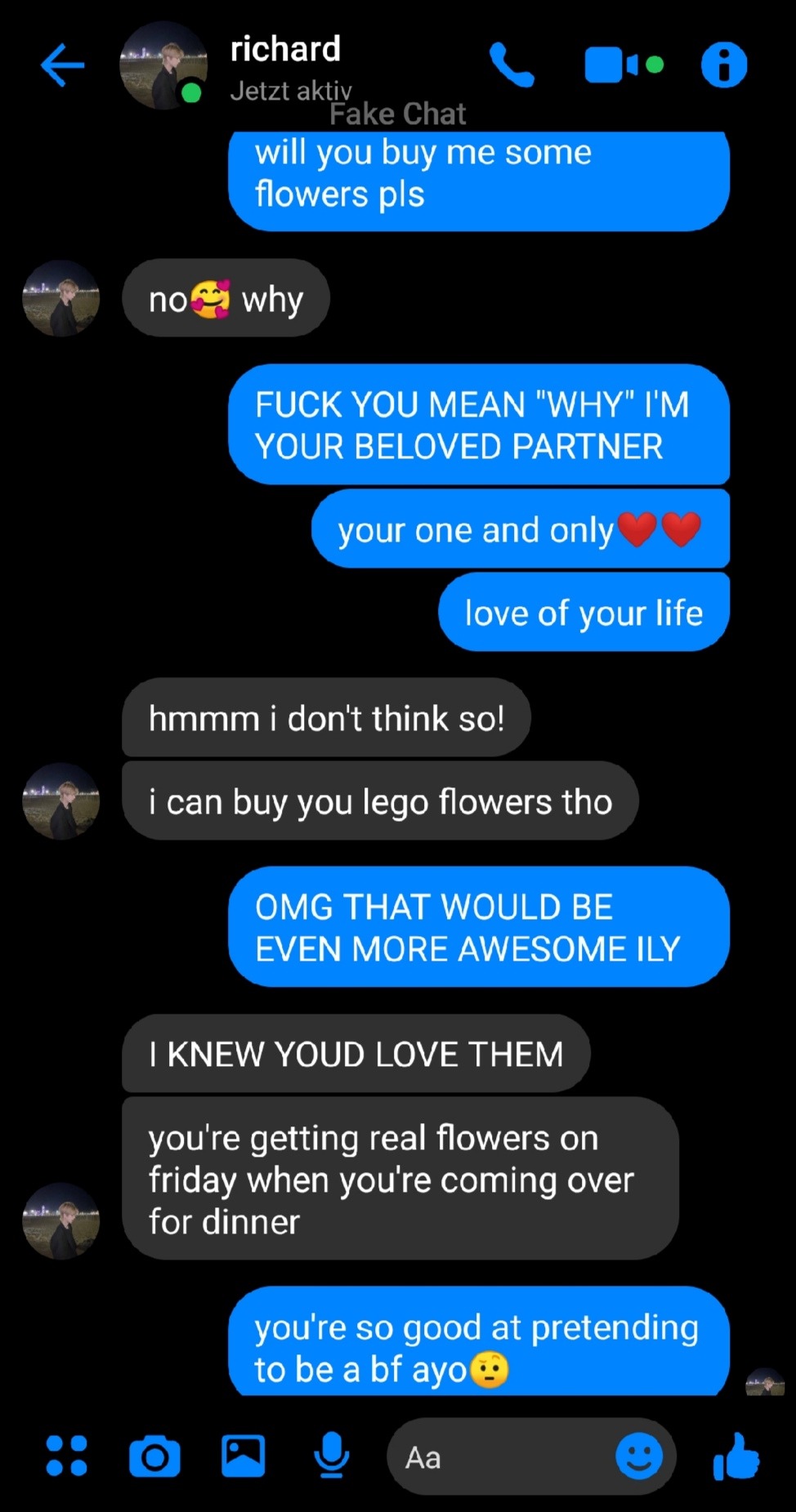Go back from richard's chat
This screenshot has width=796, height=1512.
(x=62, y=65)
